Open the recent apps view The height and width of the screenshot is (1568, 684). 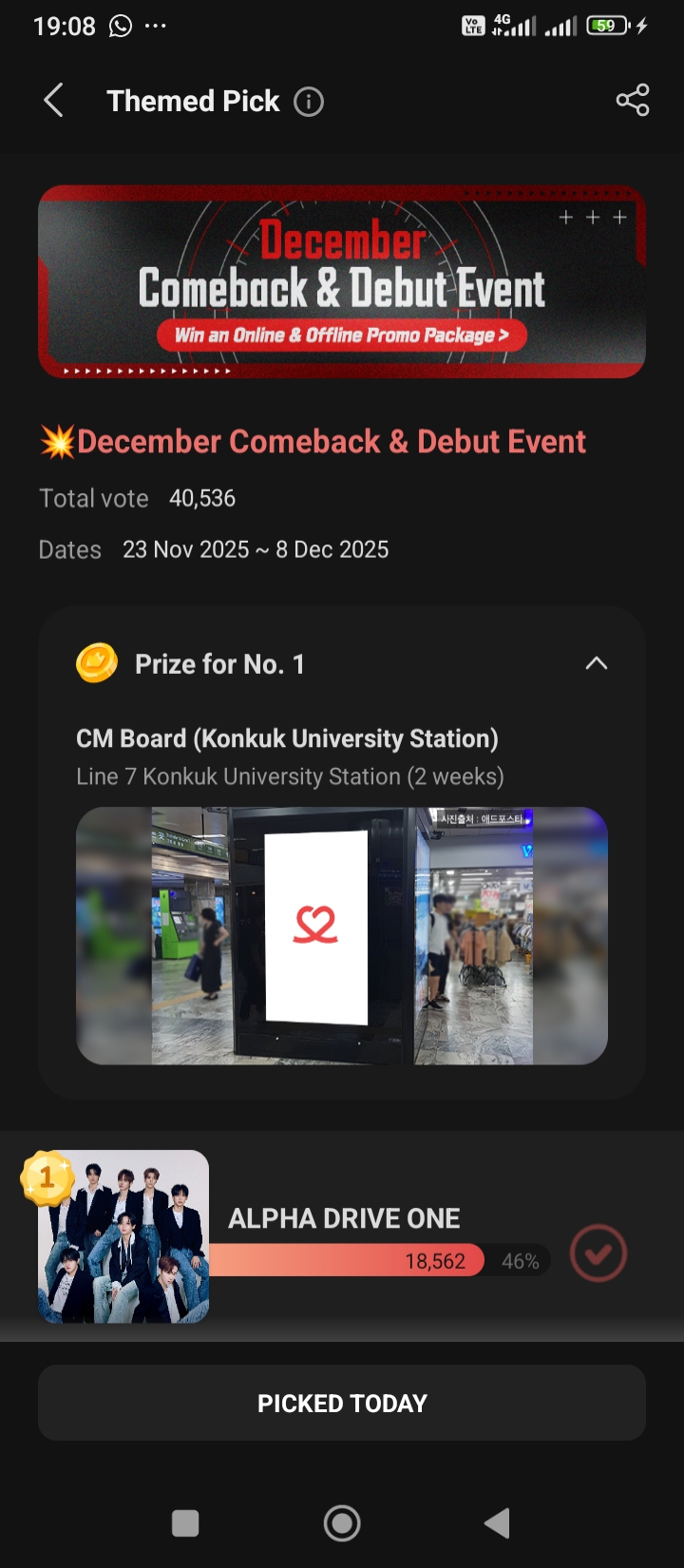pyautogui.click(x=185, y=1523)
